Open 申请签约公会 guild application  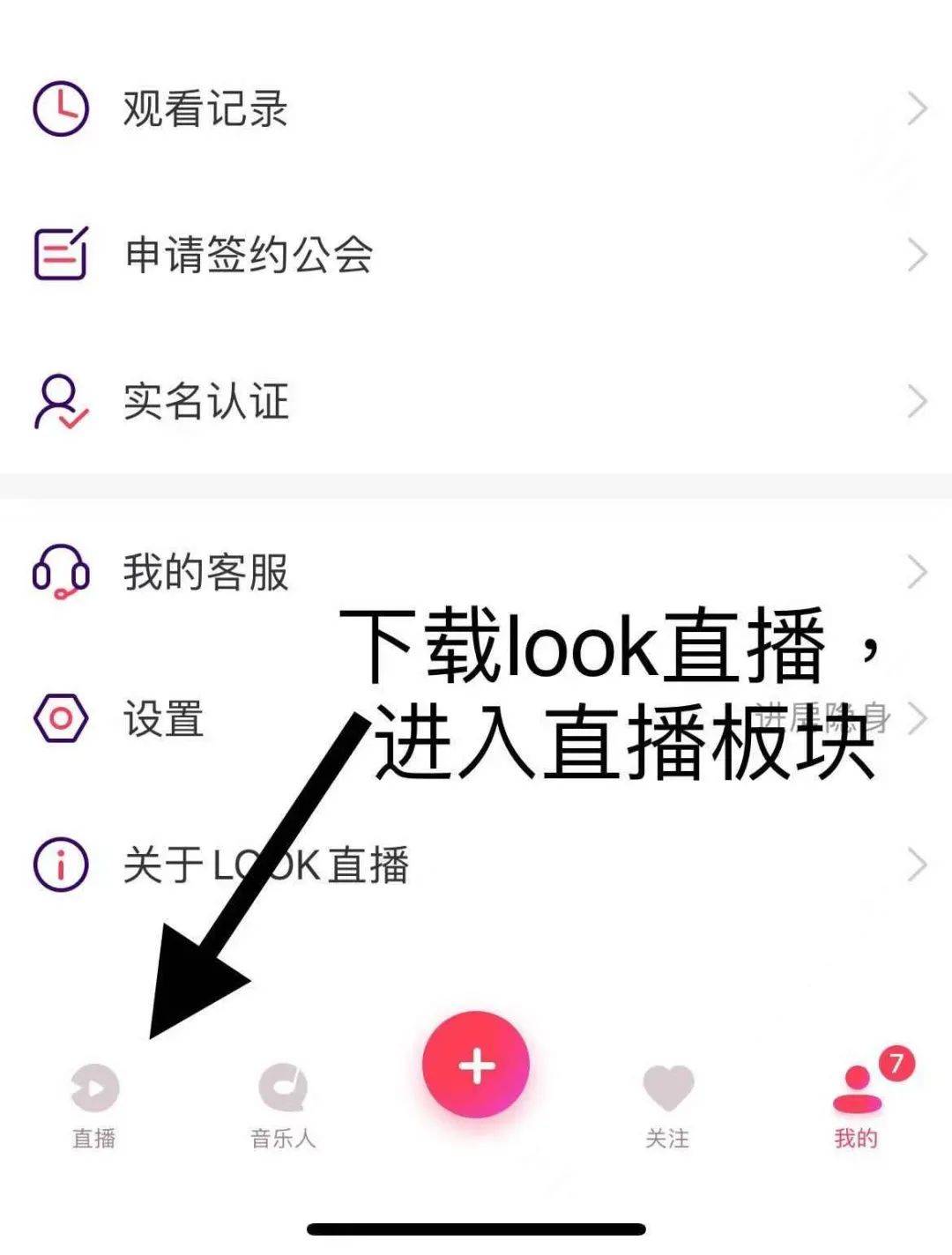point(247,256)
